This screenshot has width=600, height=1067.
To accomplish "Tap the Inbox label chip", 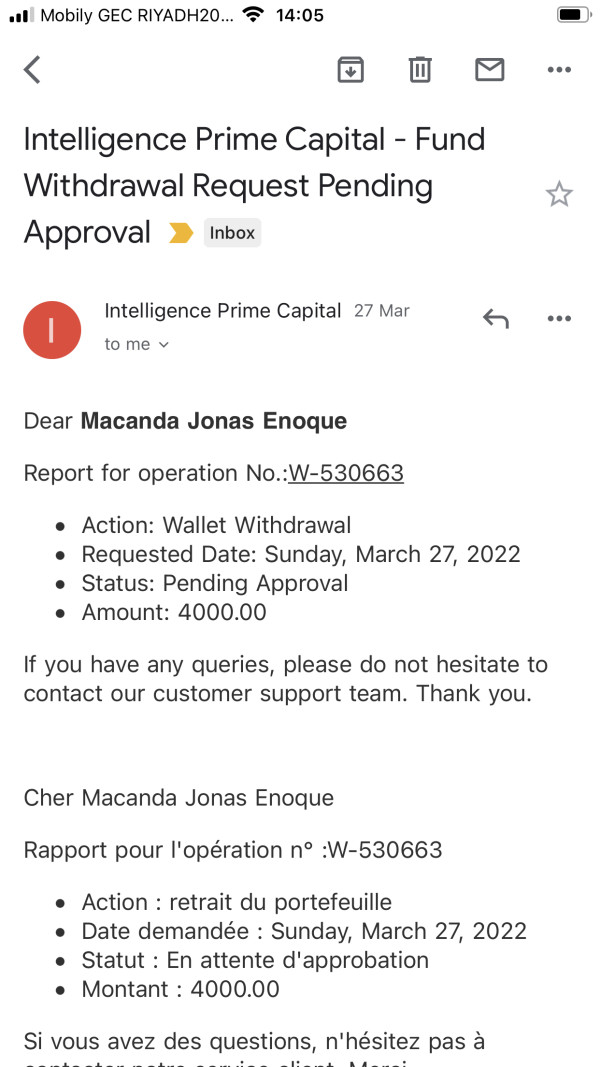I will (x=232, y=233).
